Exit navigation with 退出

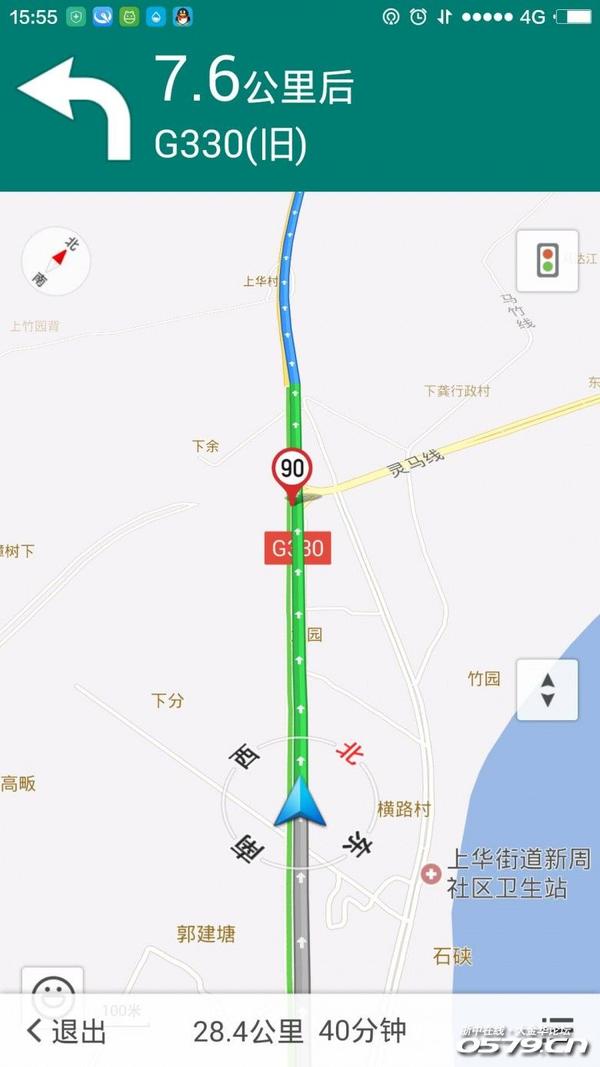click(x=68, y=1032)
